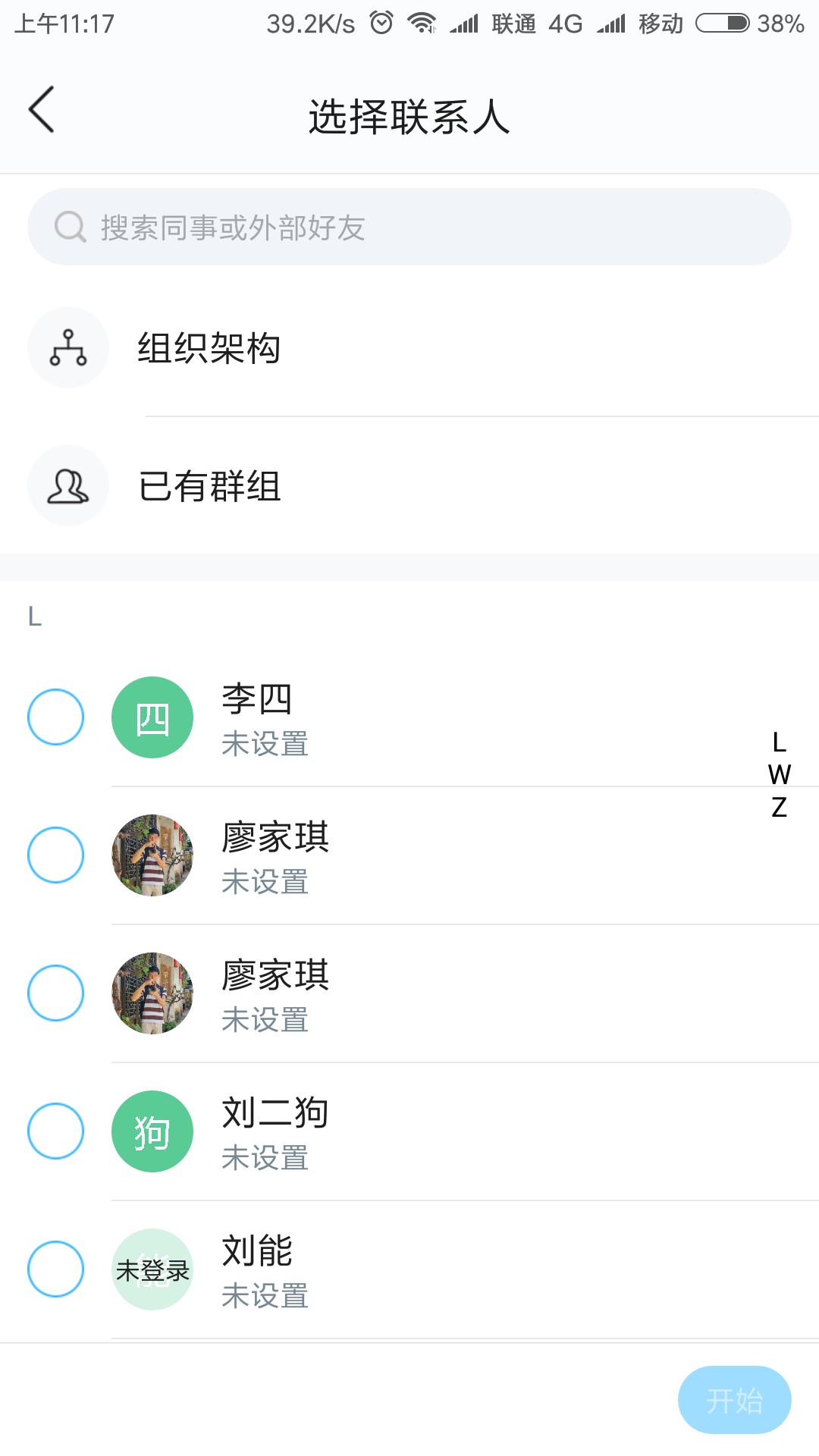Image resolution: width=819 pixels, height=1456 pixels.
Task: Click the search magnifier icon
Action: click(69, 225)
